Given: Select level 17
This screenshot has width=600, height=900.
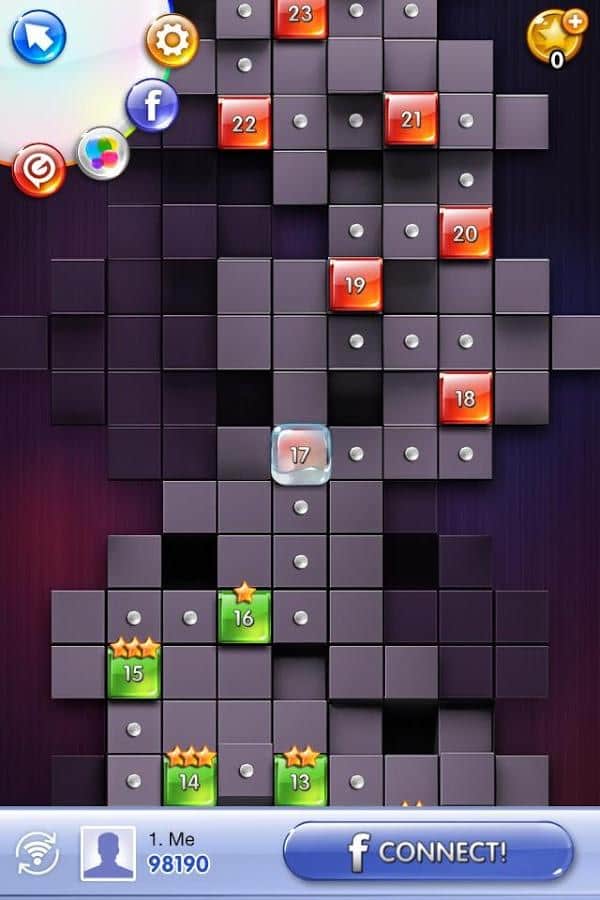Looking at the screenshot, I should 300,454.
